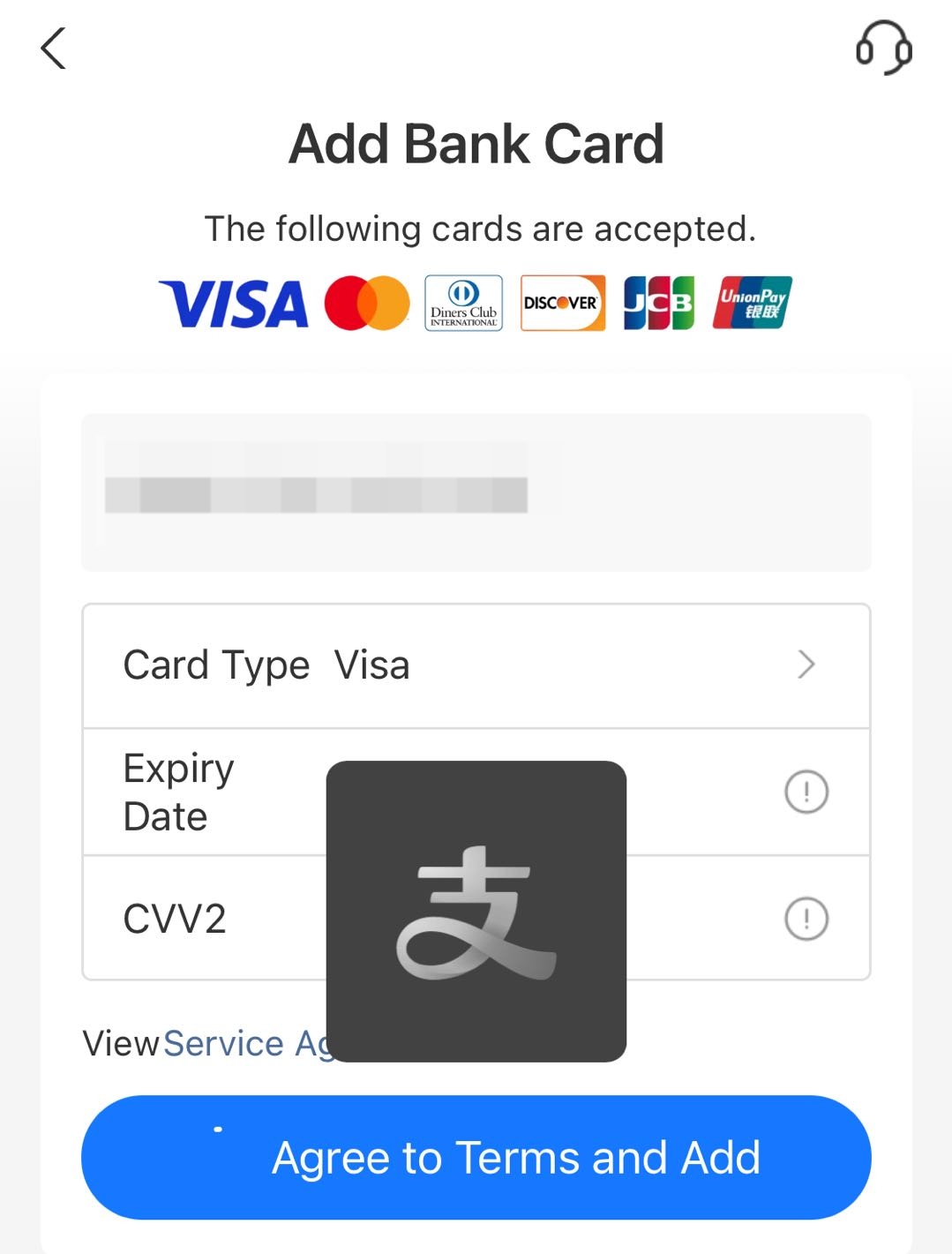Show info about Expiry Date

(x=806, y=792)
